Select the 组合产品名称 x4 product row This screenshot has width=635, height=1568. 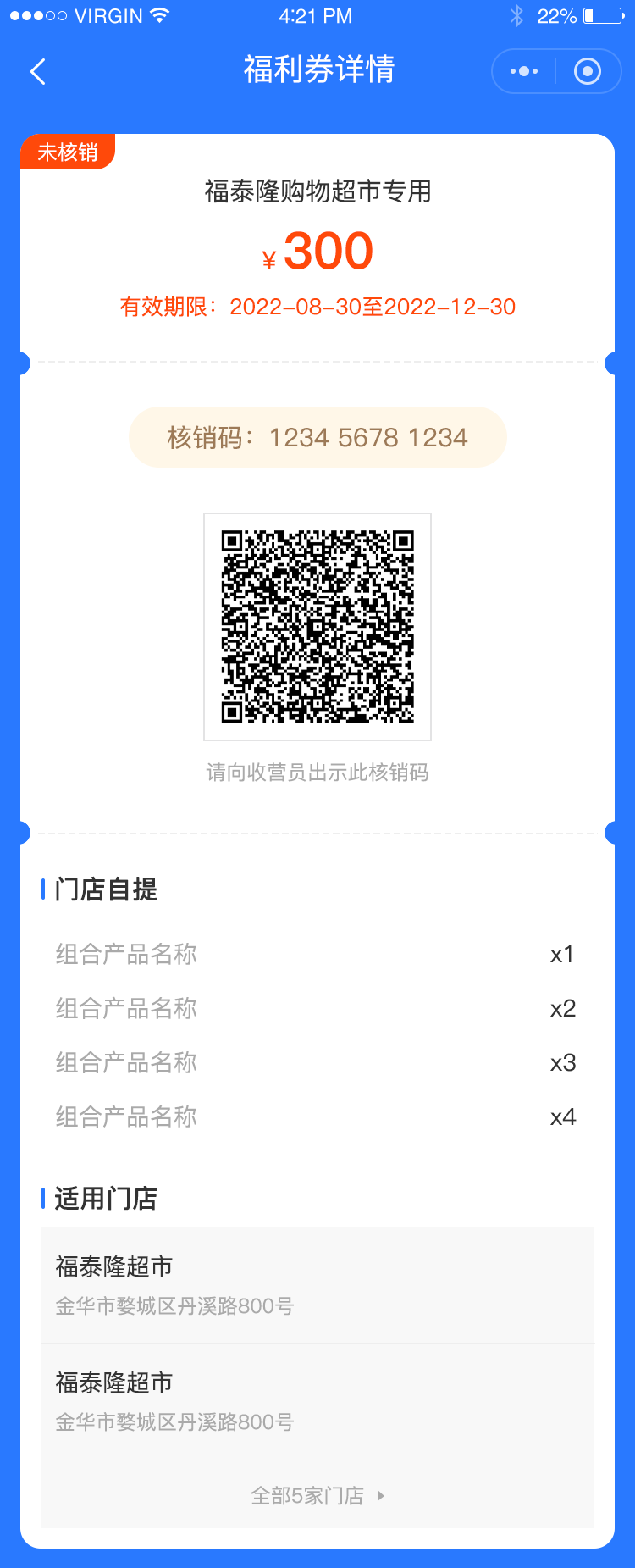tap(317, 1116)
